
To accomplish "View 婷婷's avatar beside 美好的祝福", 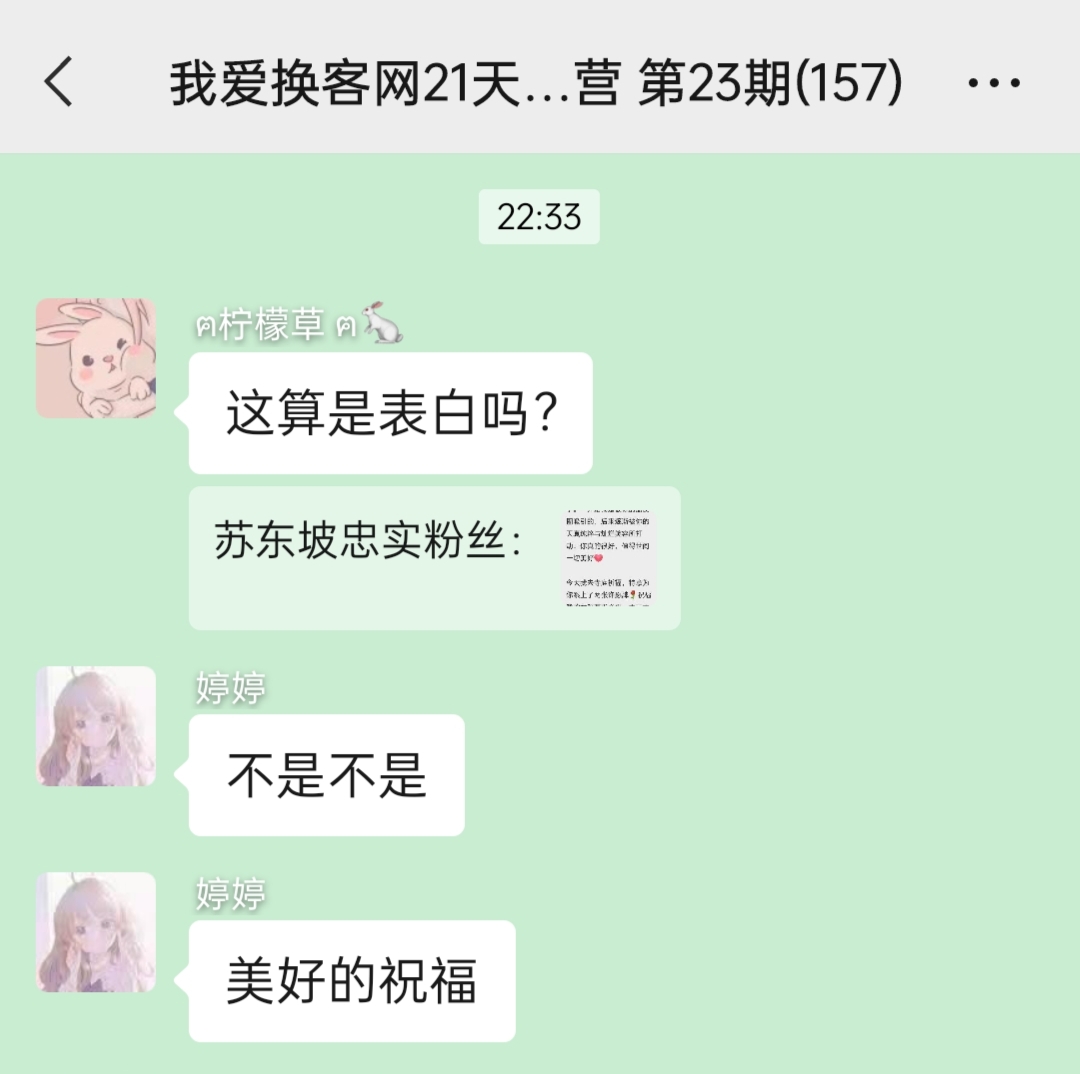I will coord(96,932).
